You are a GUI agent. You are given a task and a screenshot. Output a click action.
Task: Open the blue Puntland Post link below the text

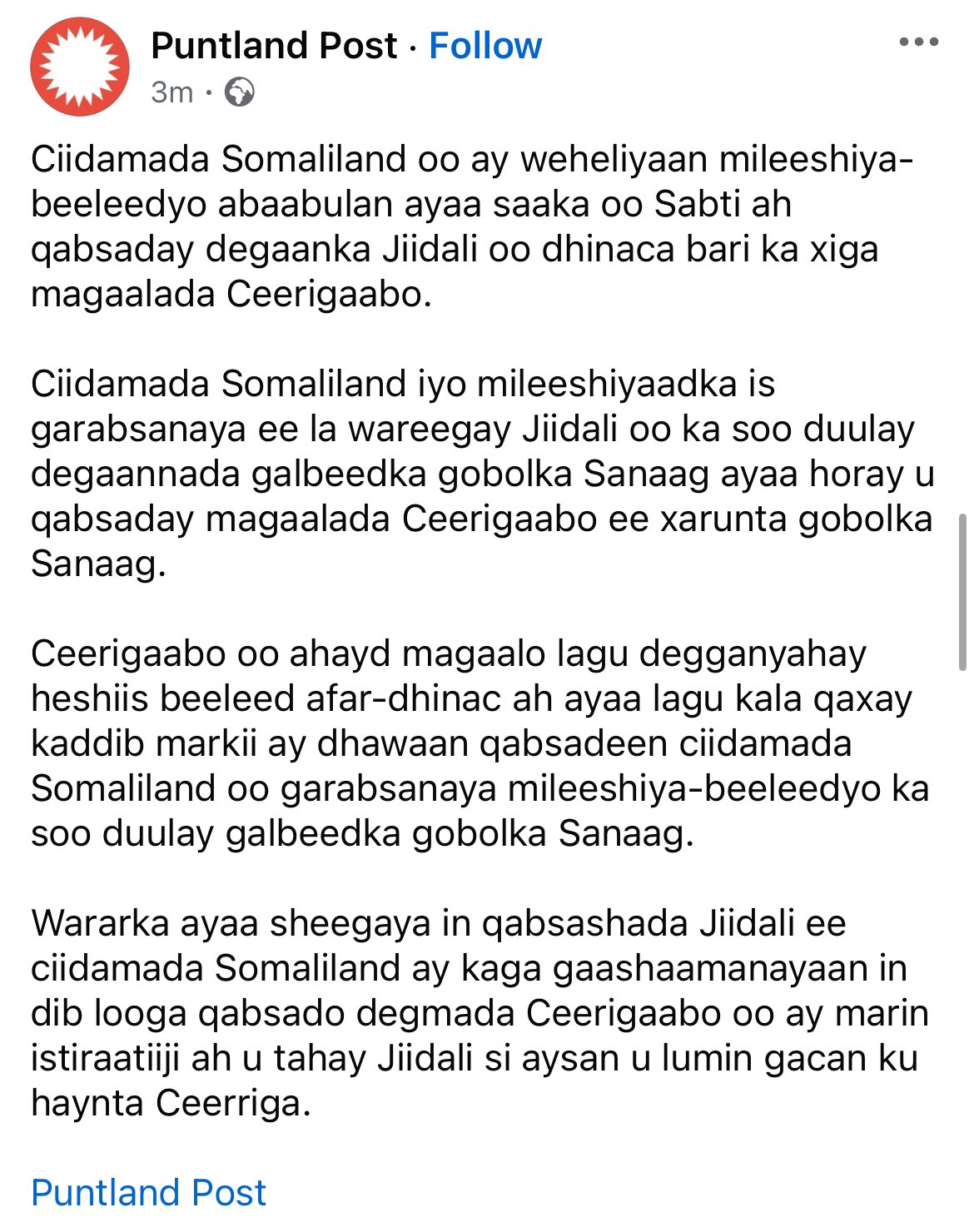(x=148, y=1192)
